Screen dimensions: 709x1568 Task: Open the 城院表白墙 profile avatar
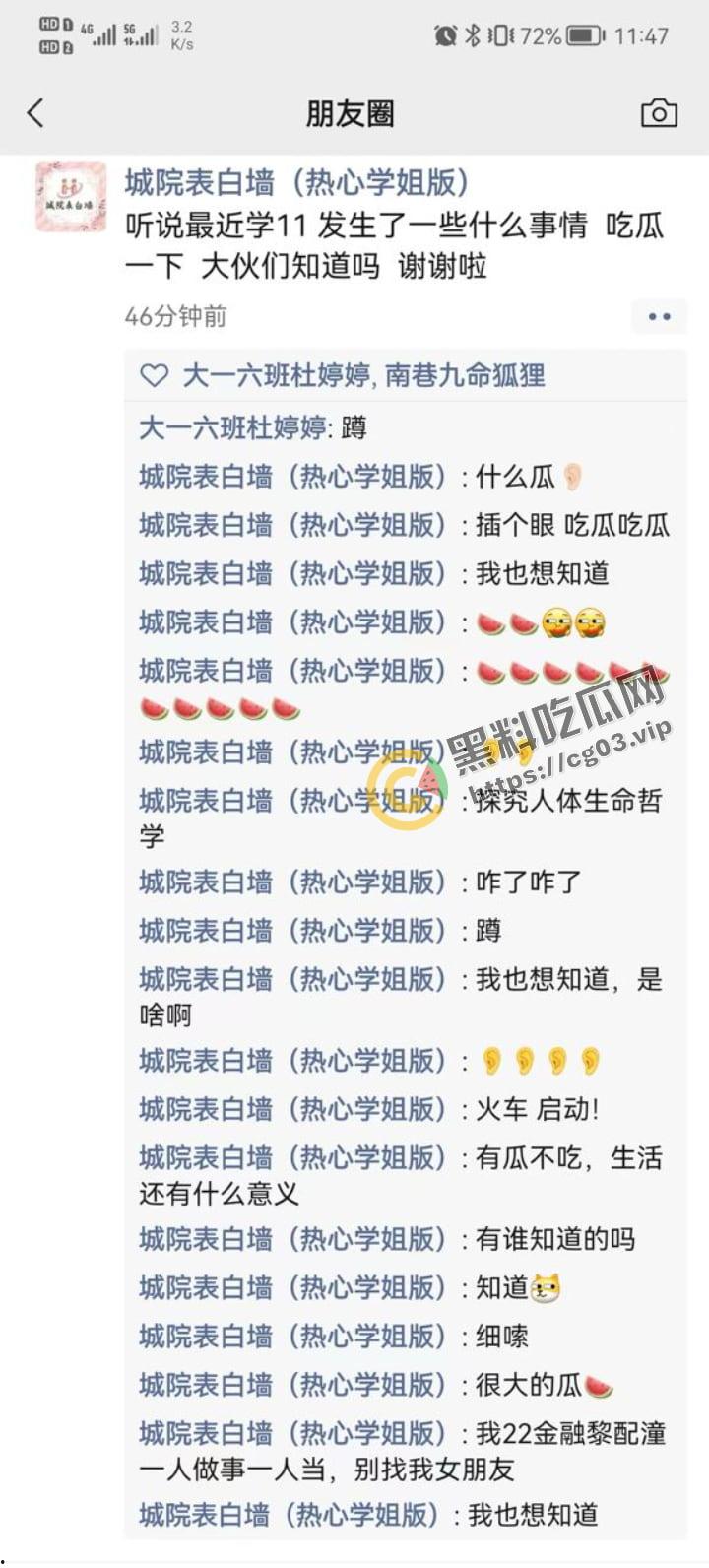click(71, 197)
